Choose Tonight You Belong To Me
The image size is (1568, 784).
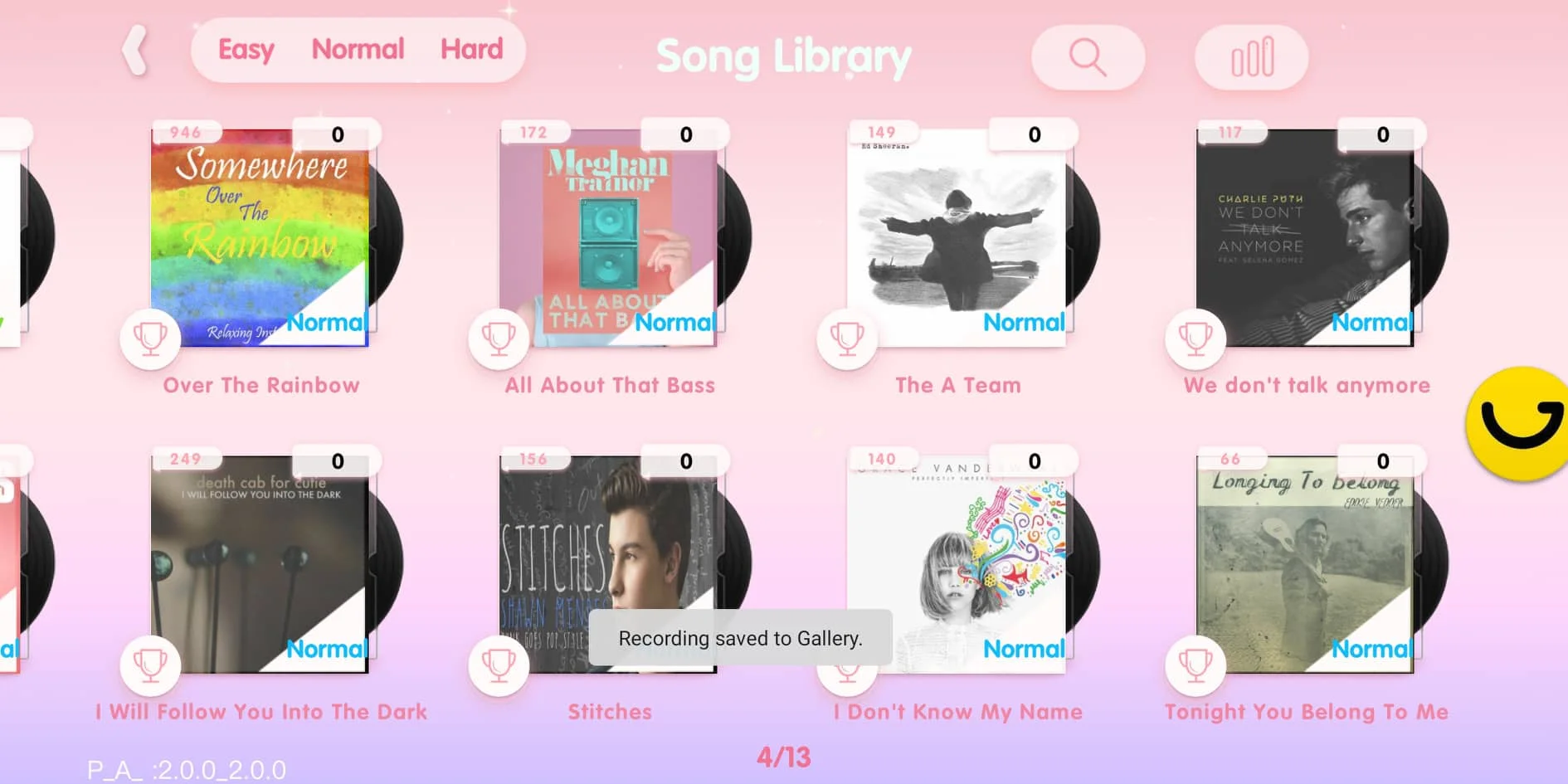[x=1305, y=564]
